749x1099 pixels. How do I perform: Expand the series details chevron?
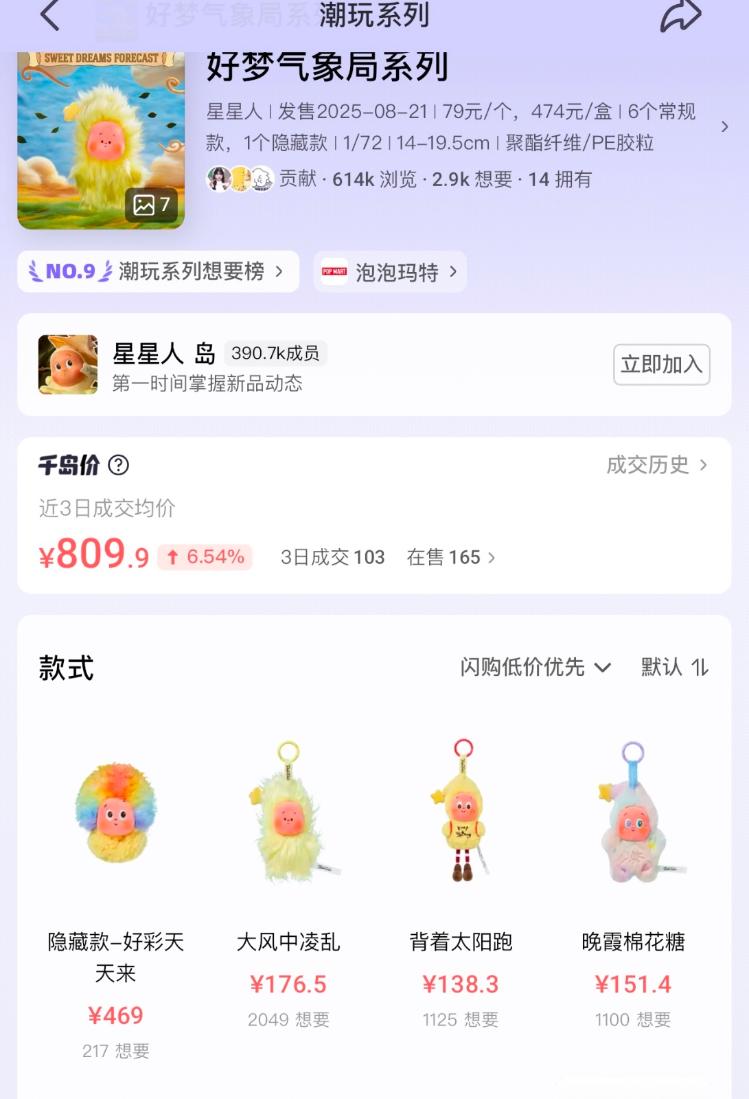click(724, 127)
